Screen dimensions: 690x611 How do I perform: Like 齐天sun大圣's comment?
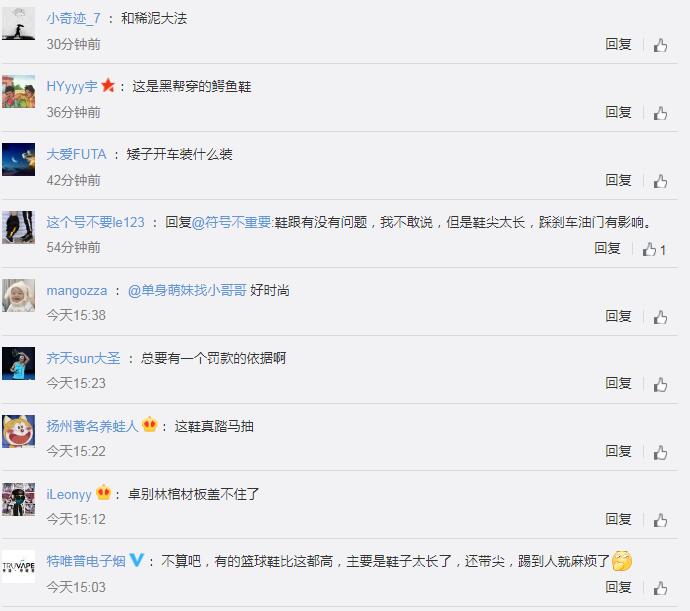[x=660, y=384]
